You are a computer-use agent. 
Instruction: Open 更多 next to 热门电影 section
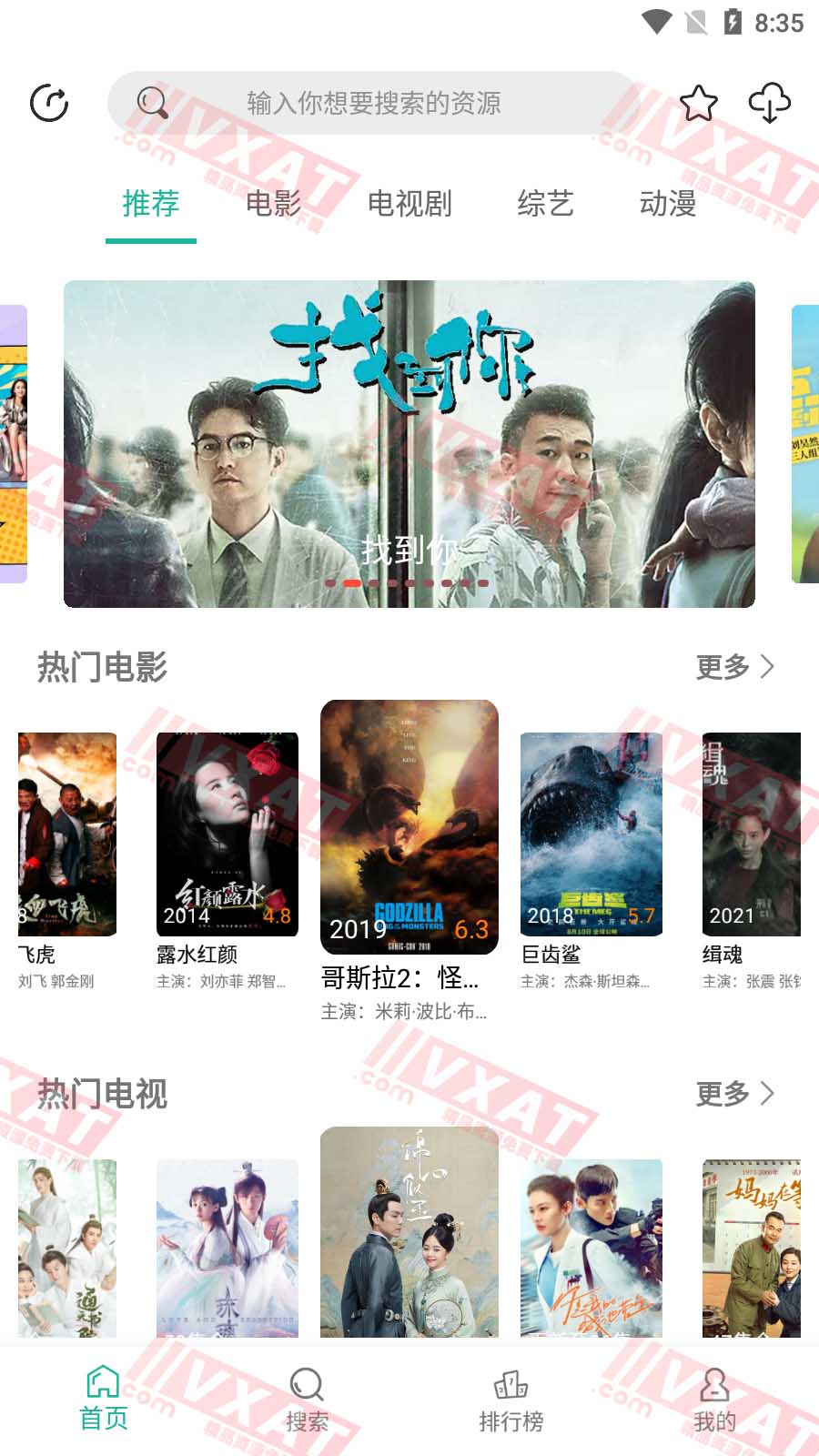click(x=722, y=666)
